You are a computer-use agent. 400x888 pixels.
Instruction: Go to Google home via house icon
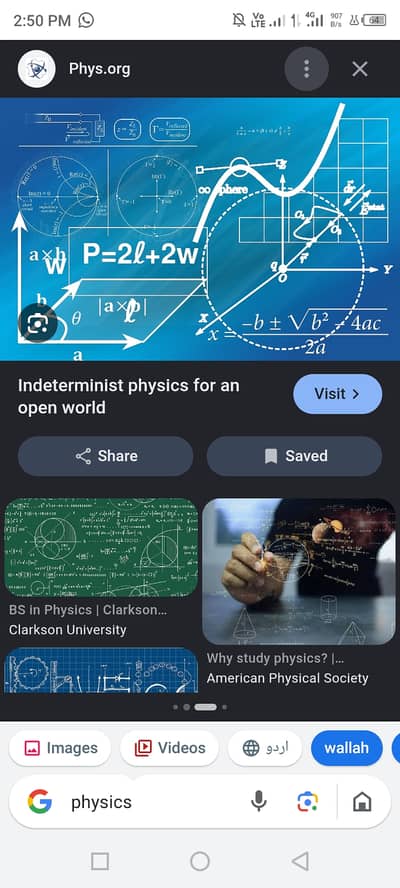[362, 802]
